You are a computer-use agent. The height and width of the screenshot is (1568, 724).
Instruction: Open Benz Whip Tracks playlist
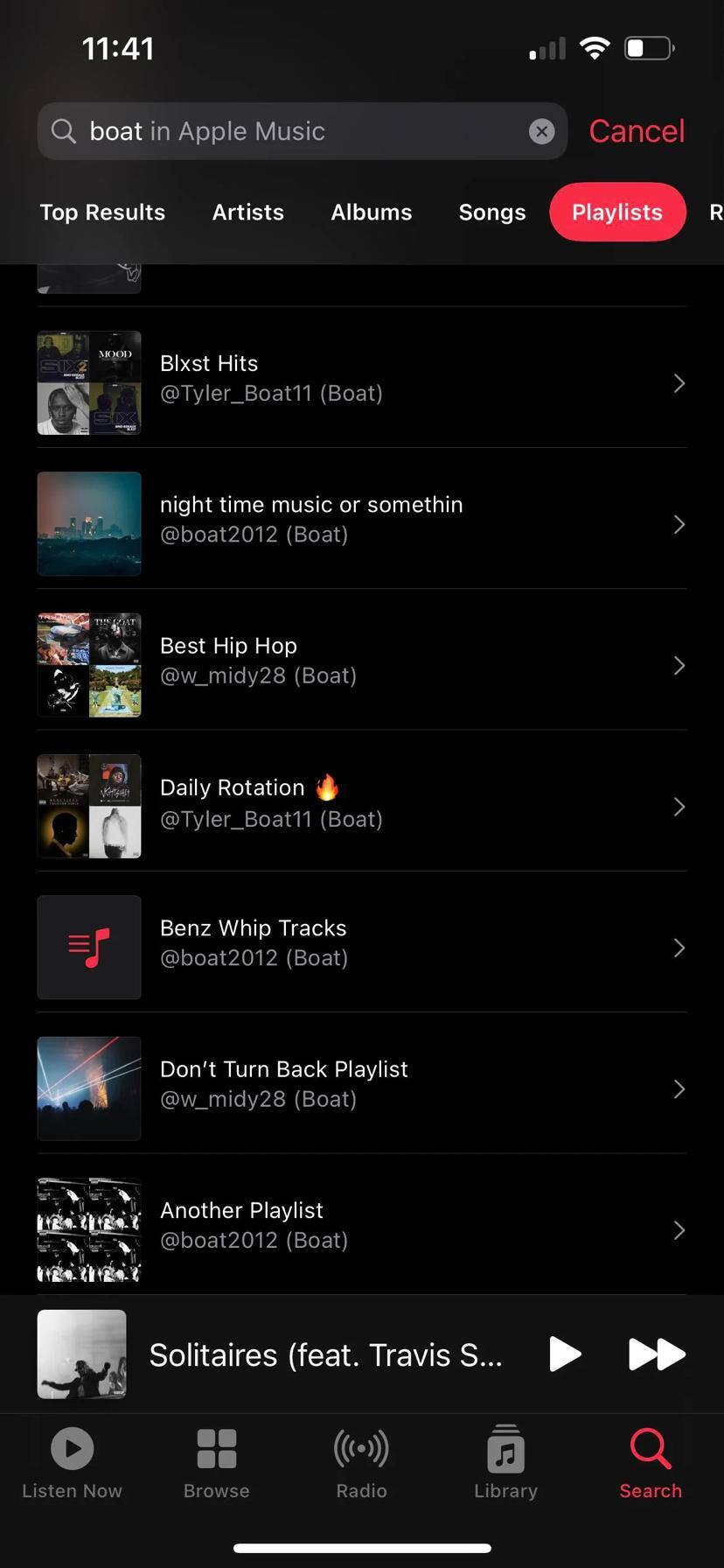361,947
